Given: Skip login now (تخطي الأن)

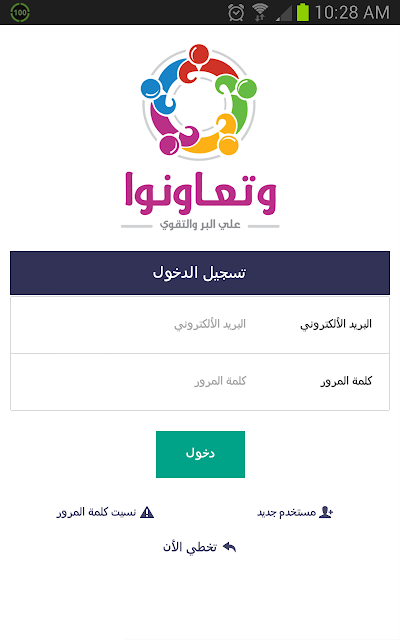Looking at the screenshot, I should pos(200,547).
